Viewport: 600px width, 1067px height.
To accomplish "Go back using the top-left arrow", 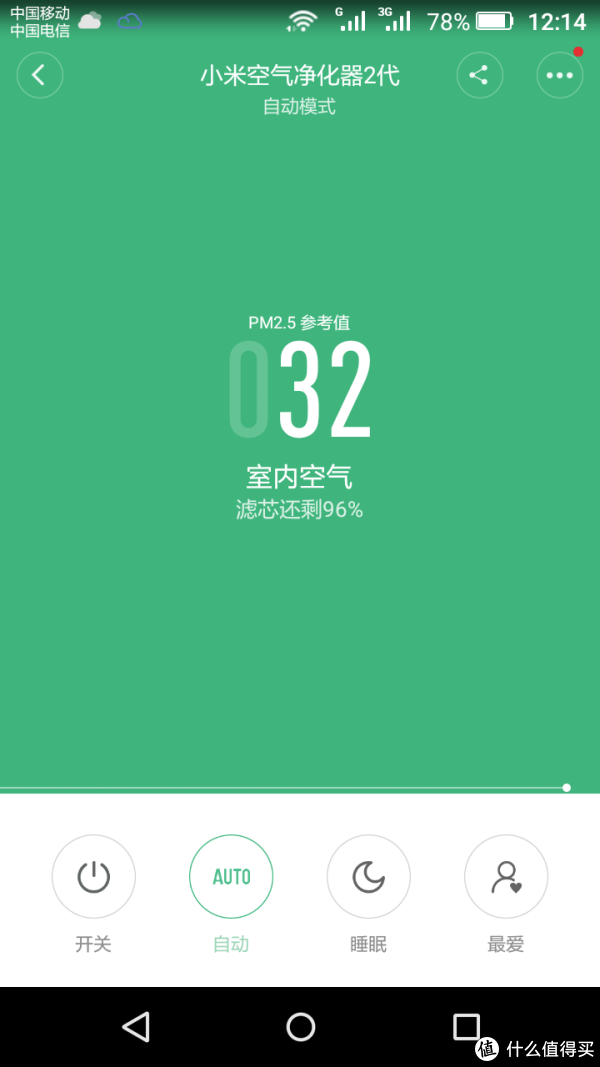I will [40, 75].
